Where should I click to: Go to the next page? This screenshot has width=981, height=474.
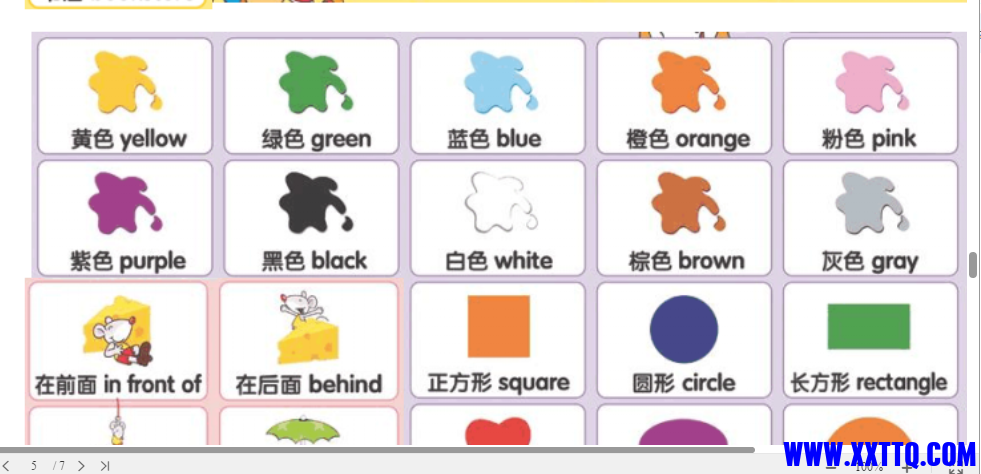tap(82, 466)
